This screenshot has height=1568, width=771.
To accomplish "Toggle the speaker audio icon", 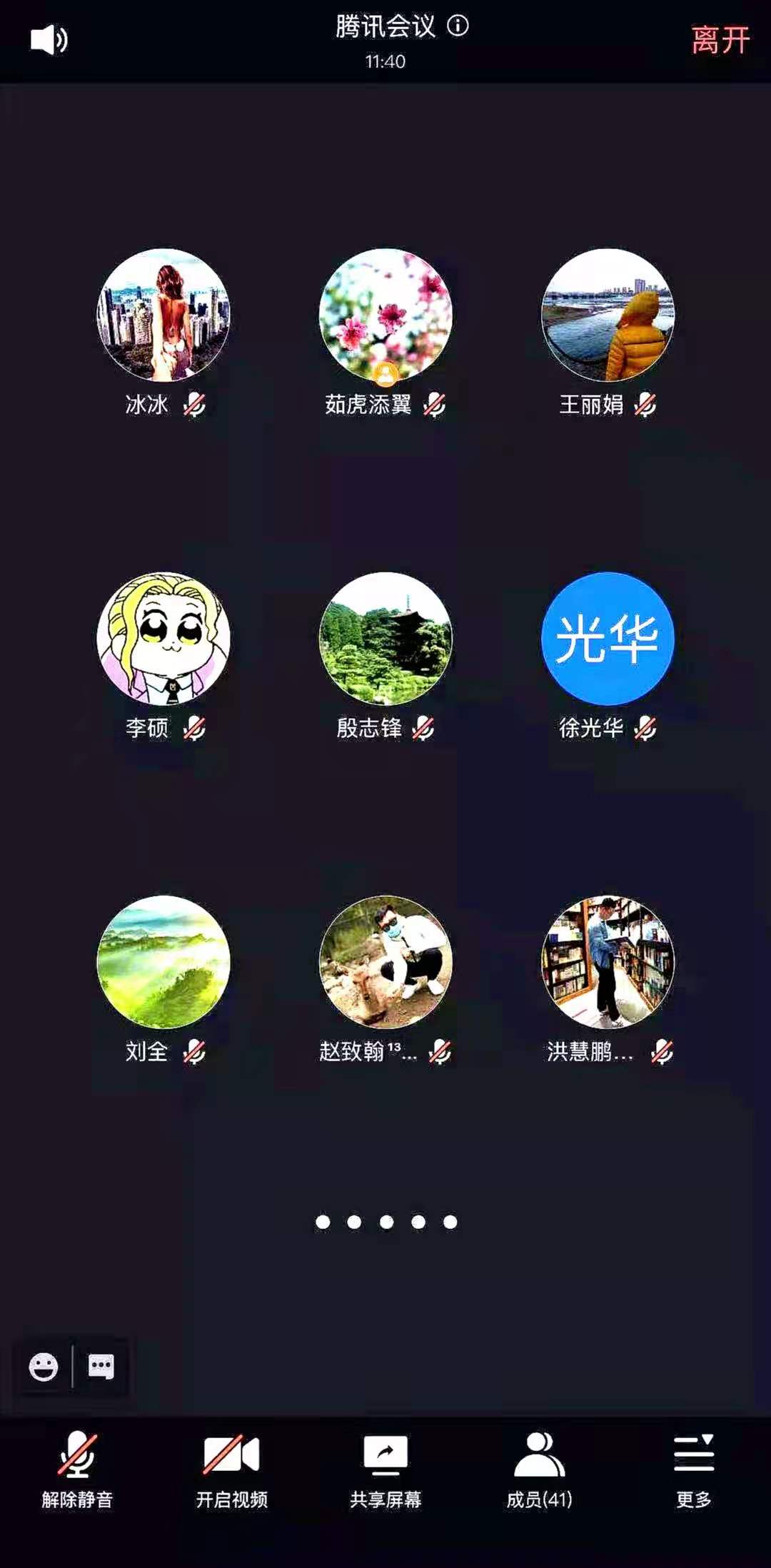I will (49, 40).
